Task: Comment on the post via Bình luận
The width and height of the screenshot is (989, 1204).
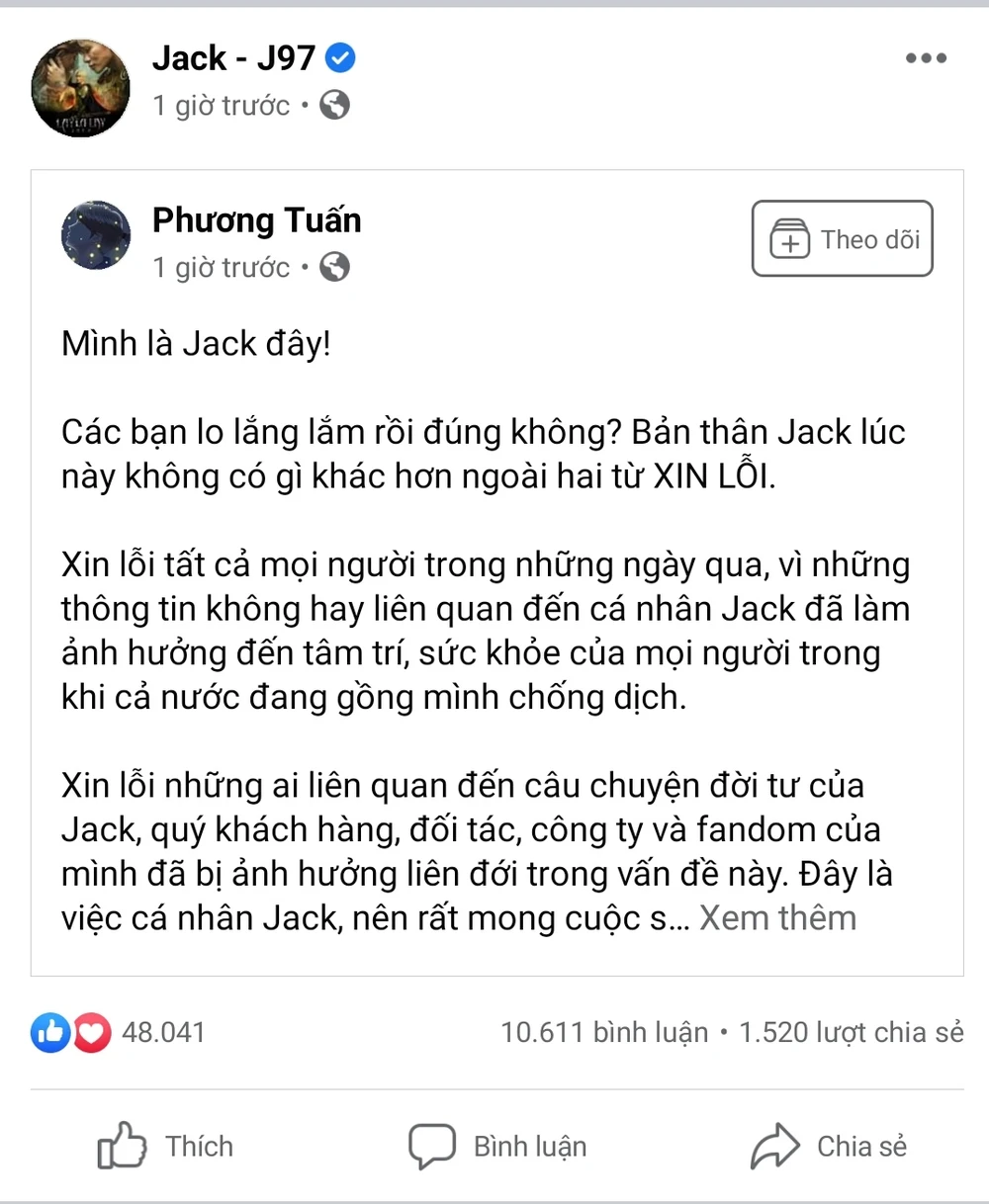Action: point(498,1147)
